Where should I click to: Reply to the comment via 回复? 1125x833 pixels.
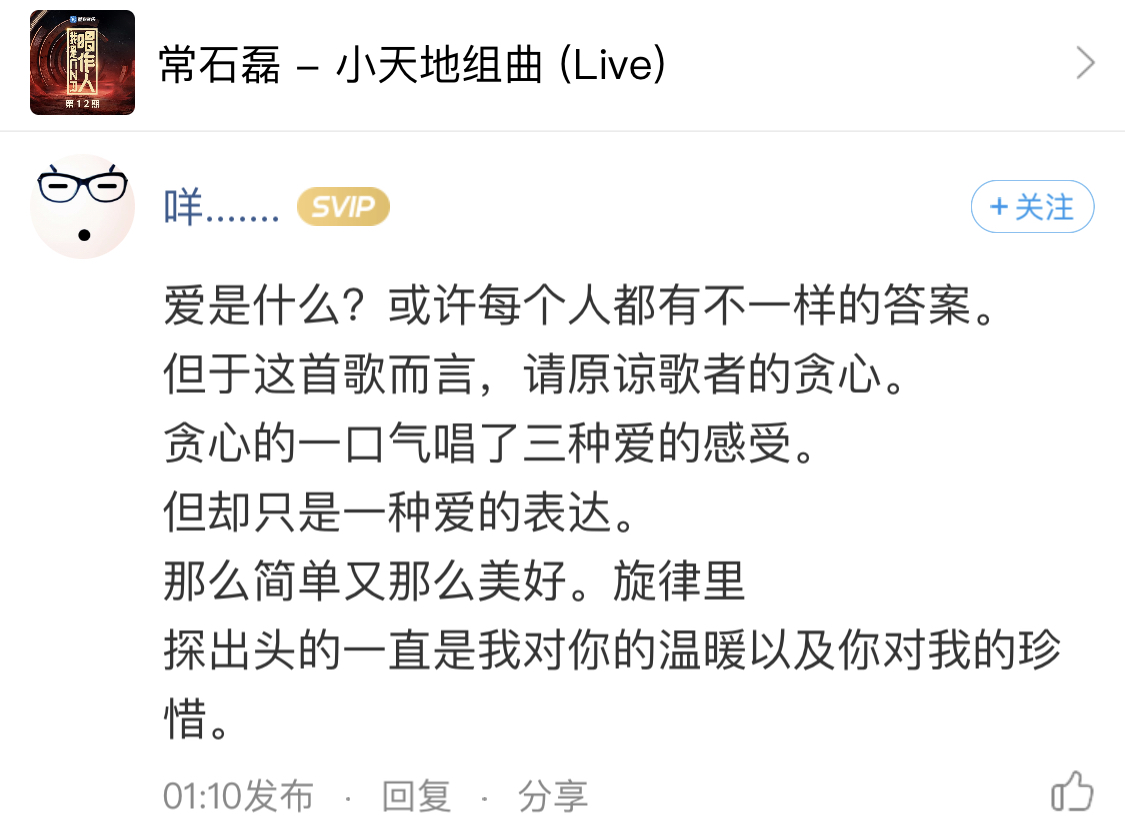(x=416, y=797)
